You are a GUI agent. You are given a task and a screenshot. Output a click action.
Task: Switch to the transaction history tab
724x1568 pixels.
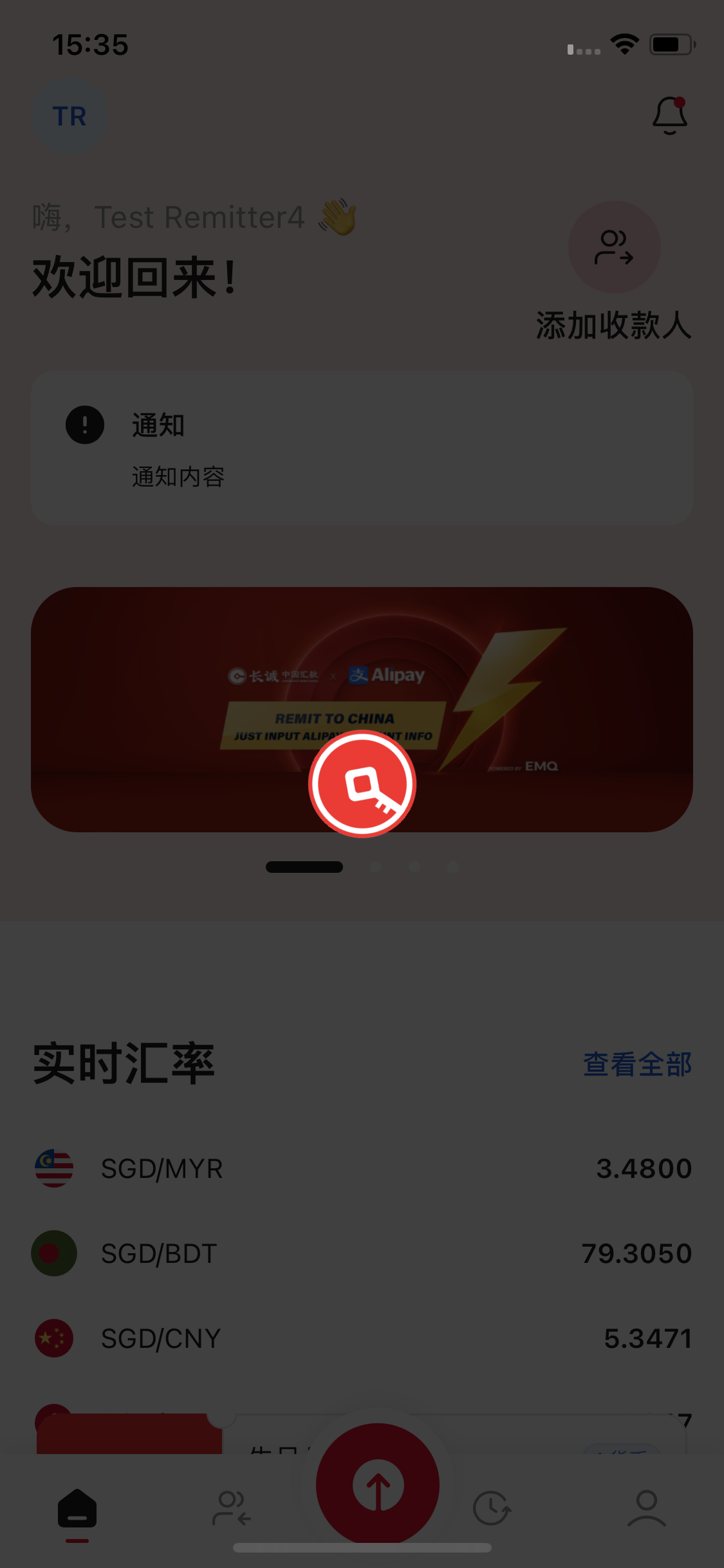[x=492, y=1509]
